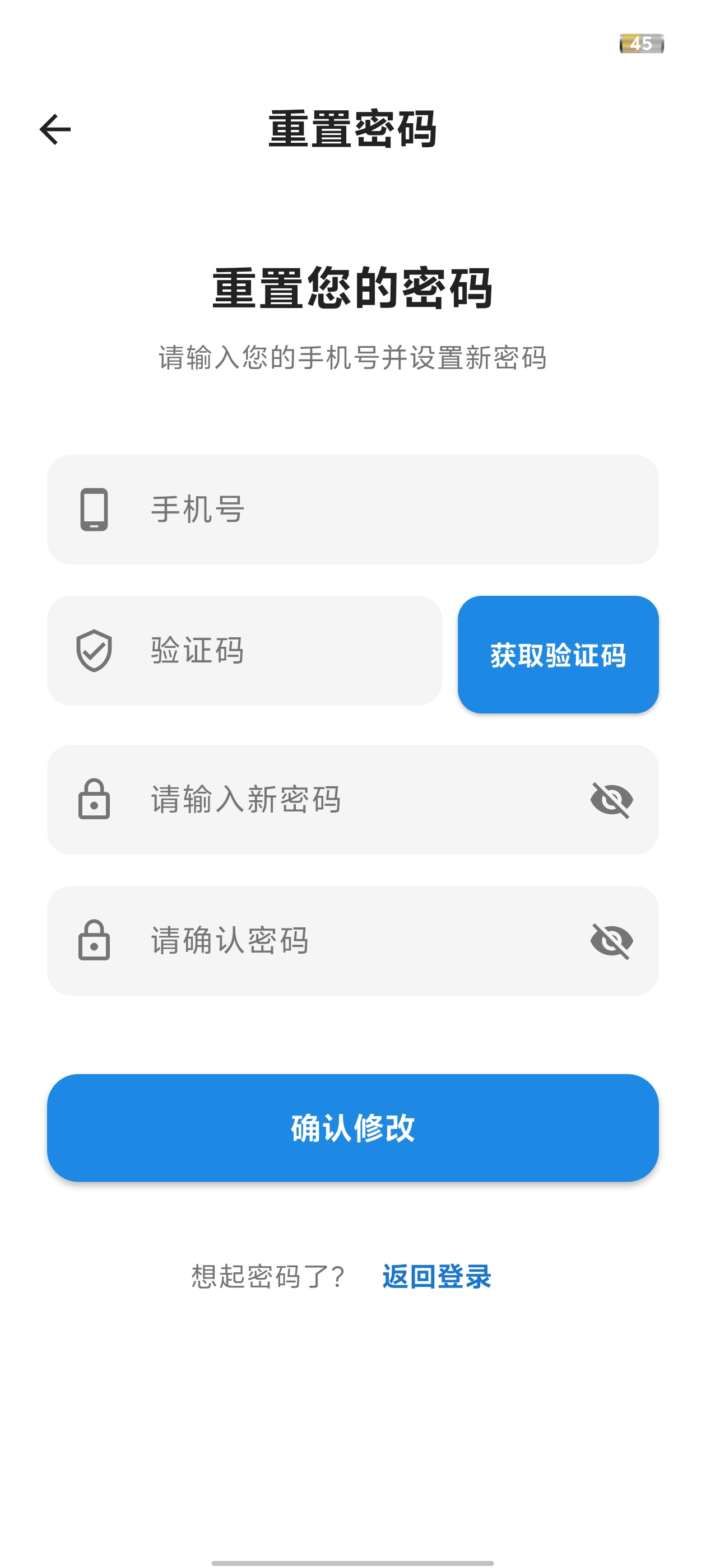Click the 获取验证码 button
706x1568 pixels.
tap(558, 654)
